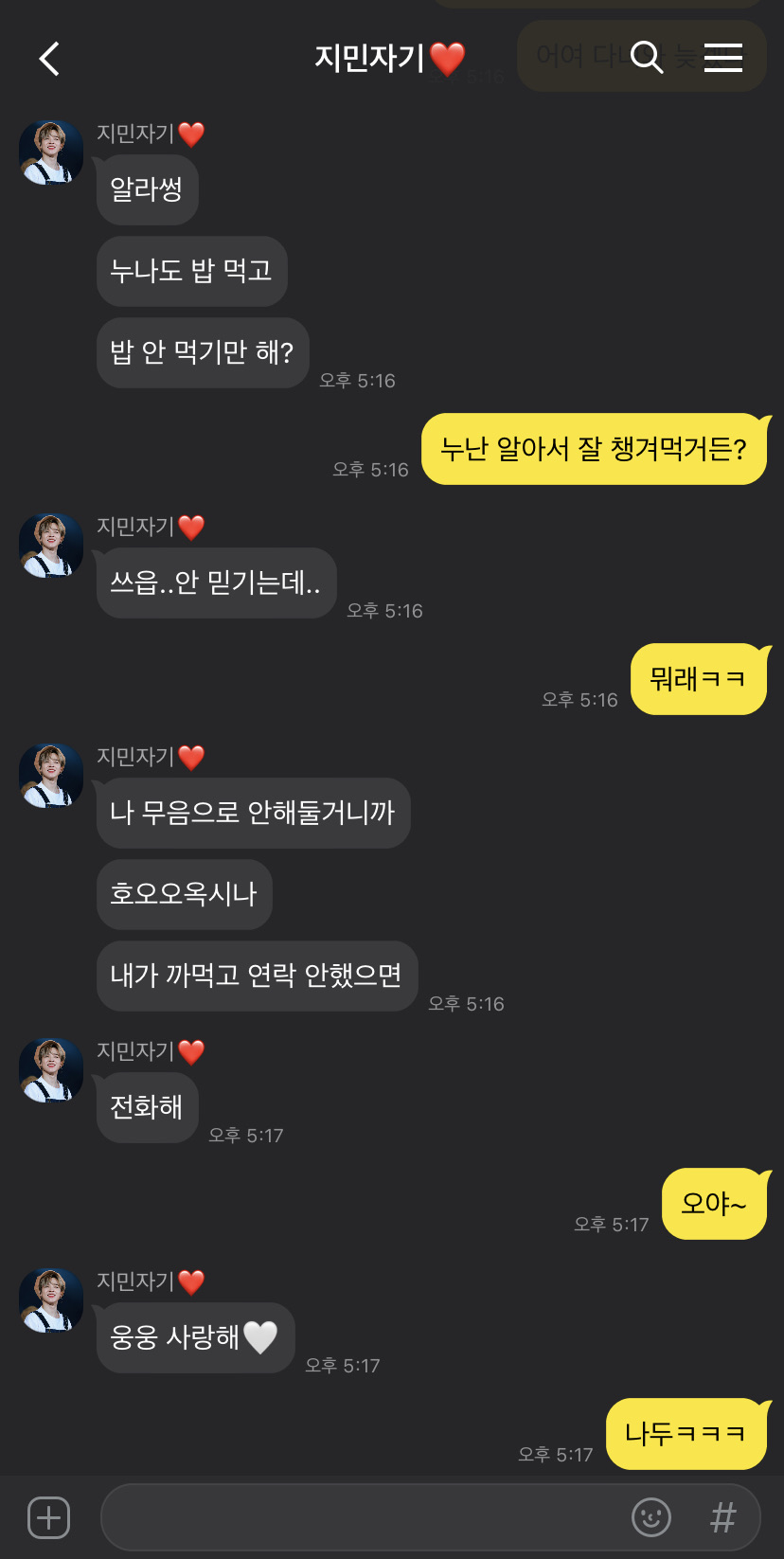Screen dimensions: 784x1559
Task: View profile picture next to 전화해 message
Action: pyautogui.click(x=51, y=1070)
